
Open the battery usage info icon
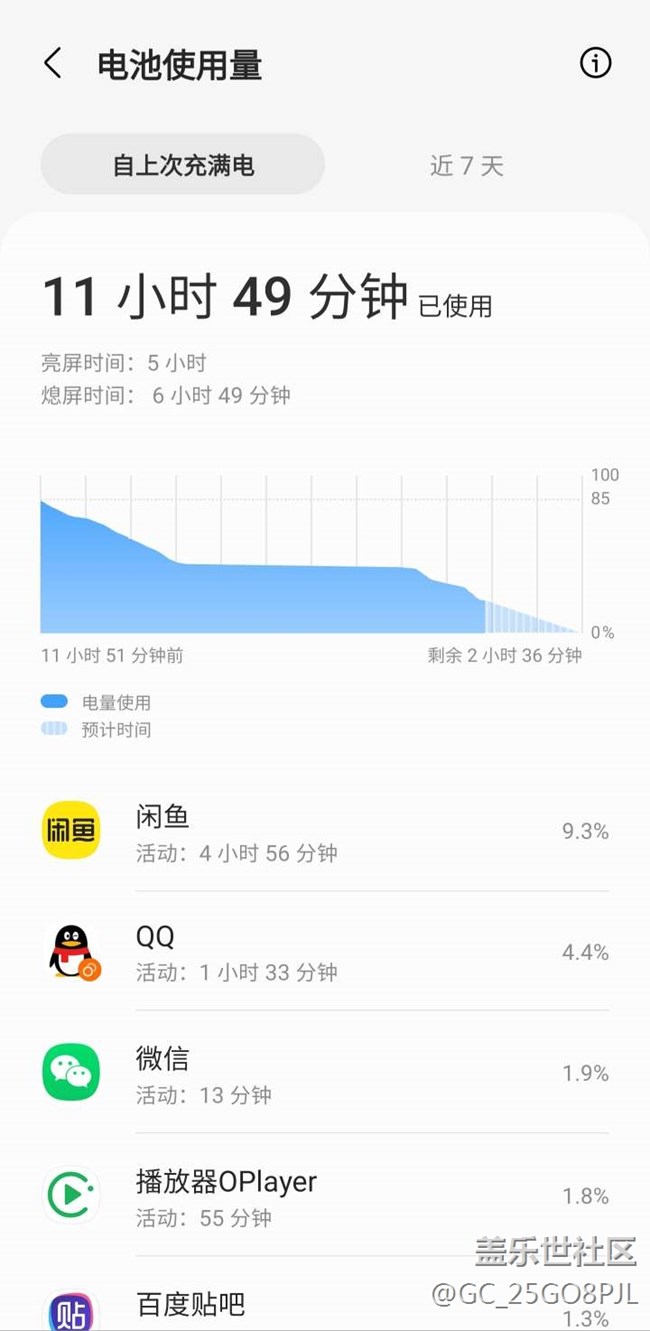pyautogui.click(x=595, y=63)
